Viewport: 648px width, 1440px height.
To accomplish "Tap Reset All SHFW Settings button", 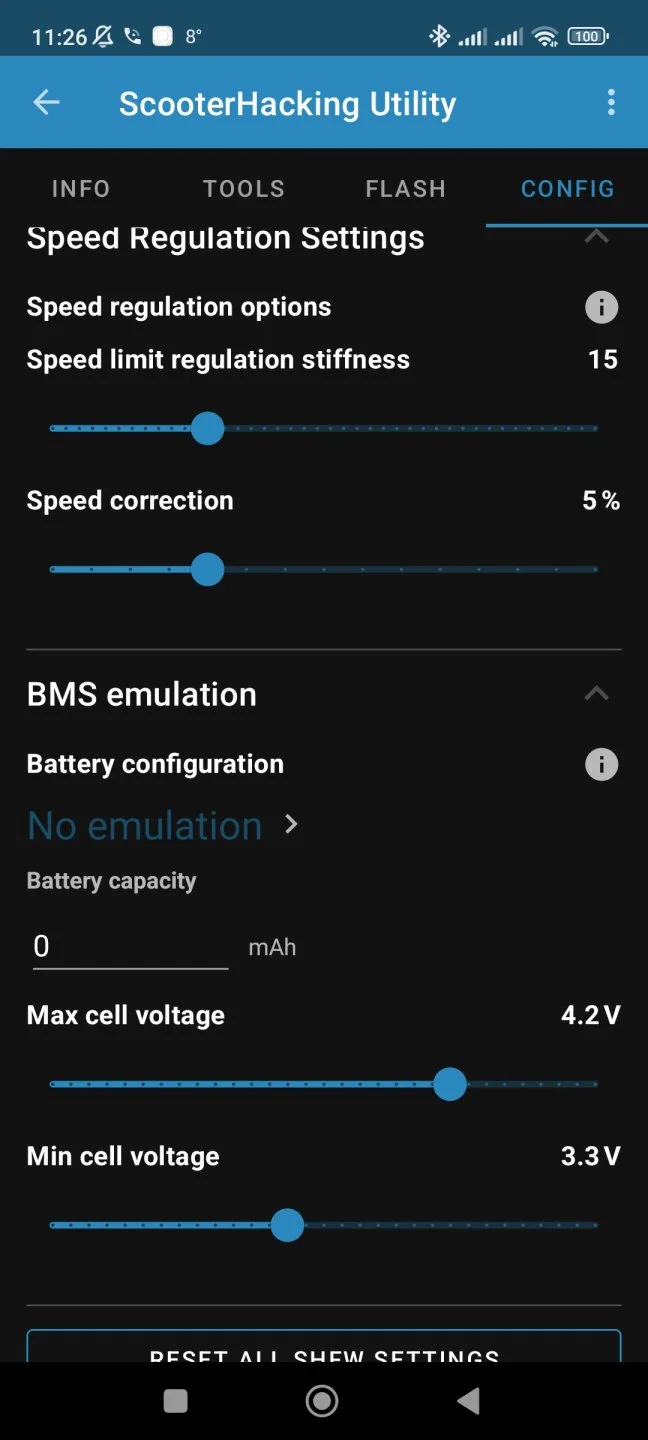I will click(324, 1348).
